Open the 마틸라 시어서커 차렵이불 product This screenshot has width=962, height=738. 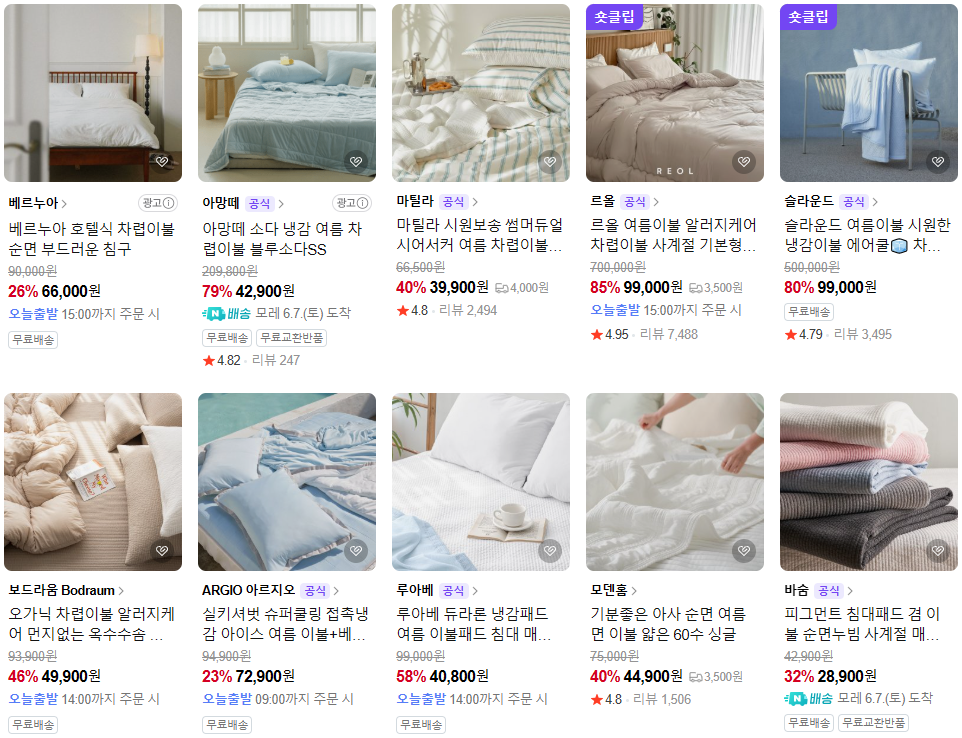tap(479, 237)
